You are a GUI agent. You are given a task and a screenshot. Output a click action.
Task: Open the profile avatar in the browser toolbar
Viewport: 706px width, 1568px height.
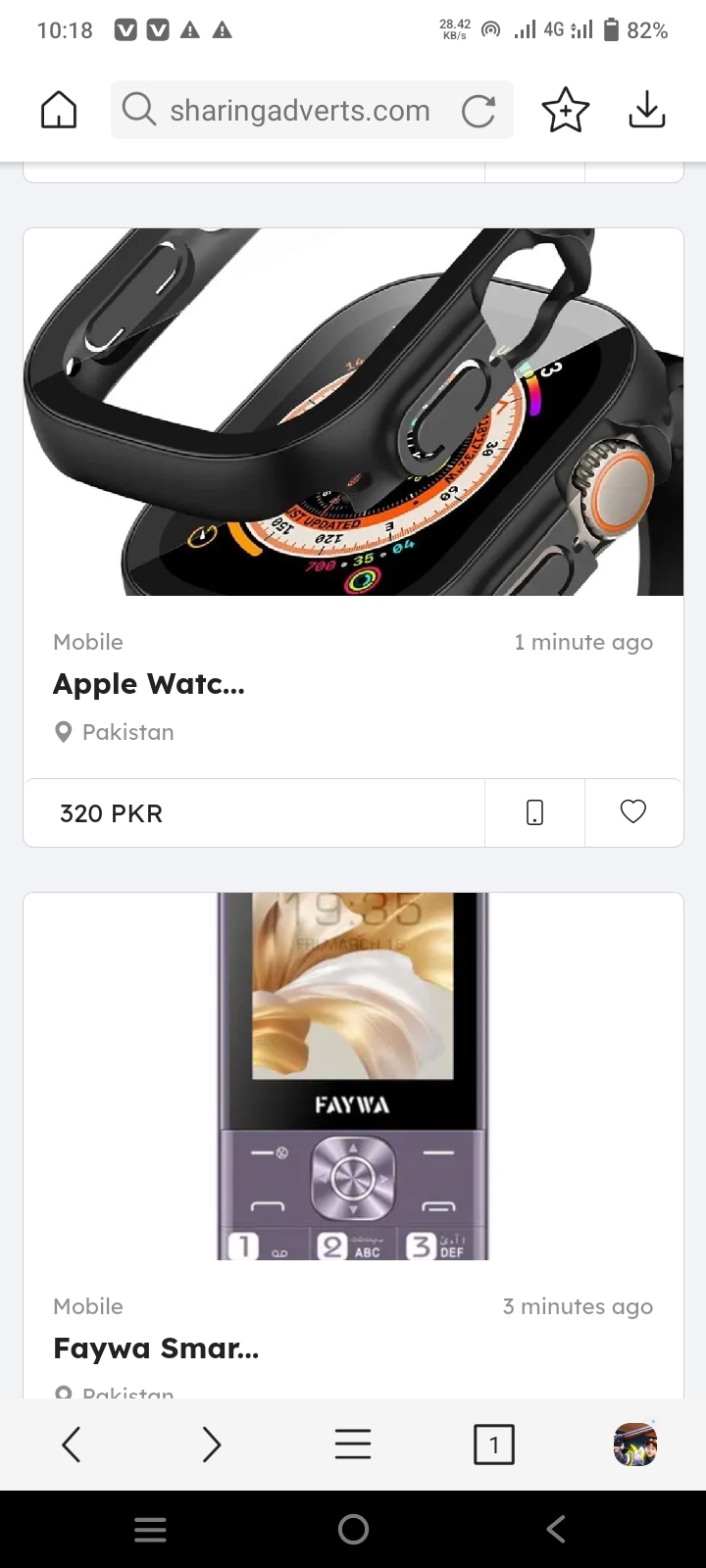pyautogui.click(x=634, y=1445)
